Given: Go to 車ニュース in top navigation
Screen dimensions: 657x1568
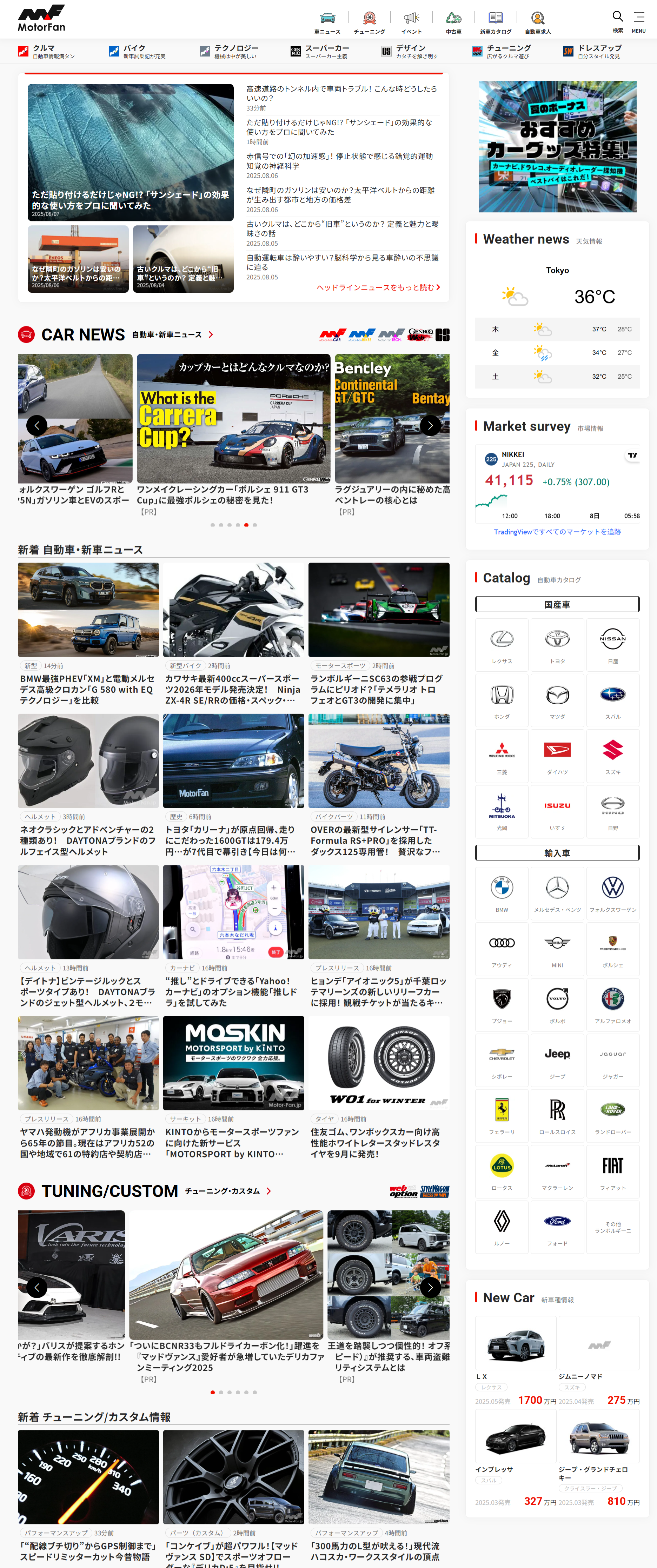Looking at the screenshot, I should (327, 22).
